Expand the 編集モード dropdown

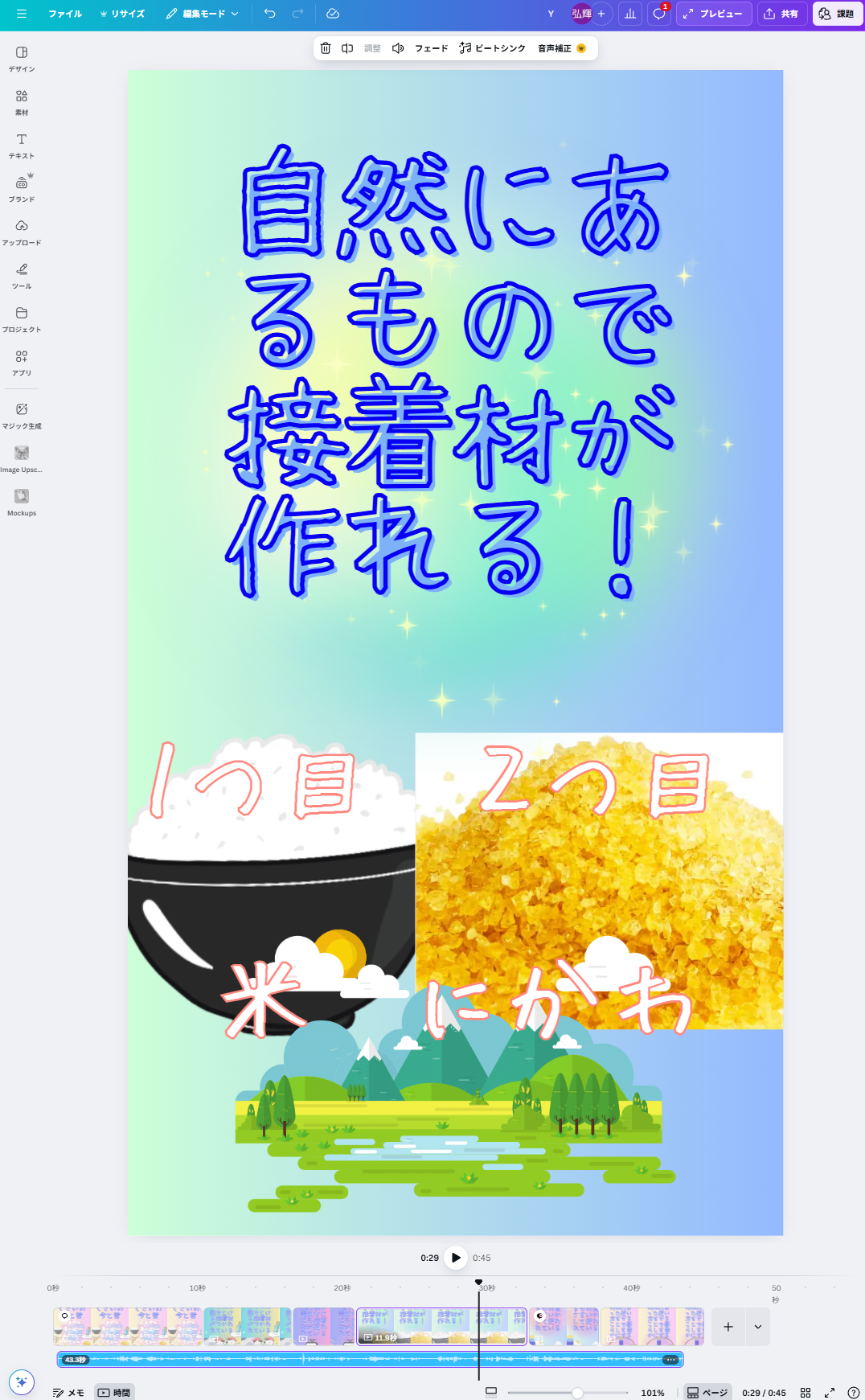(x=203, y=14)
